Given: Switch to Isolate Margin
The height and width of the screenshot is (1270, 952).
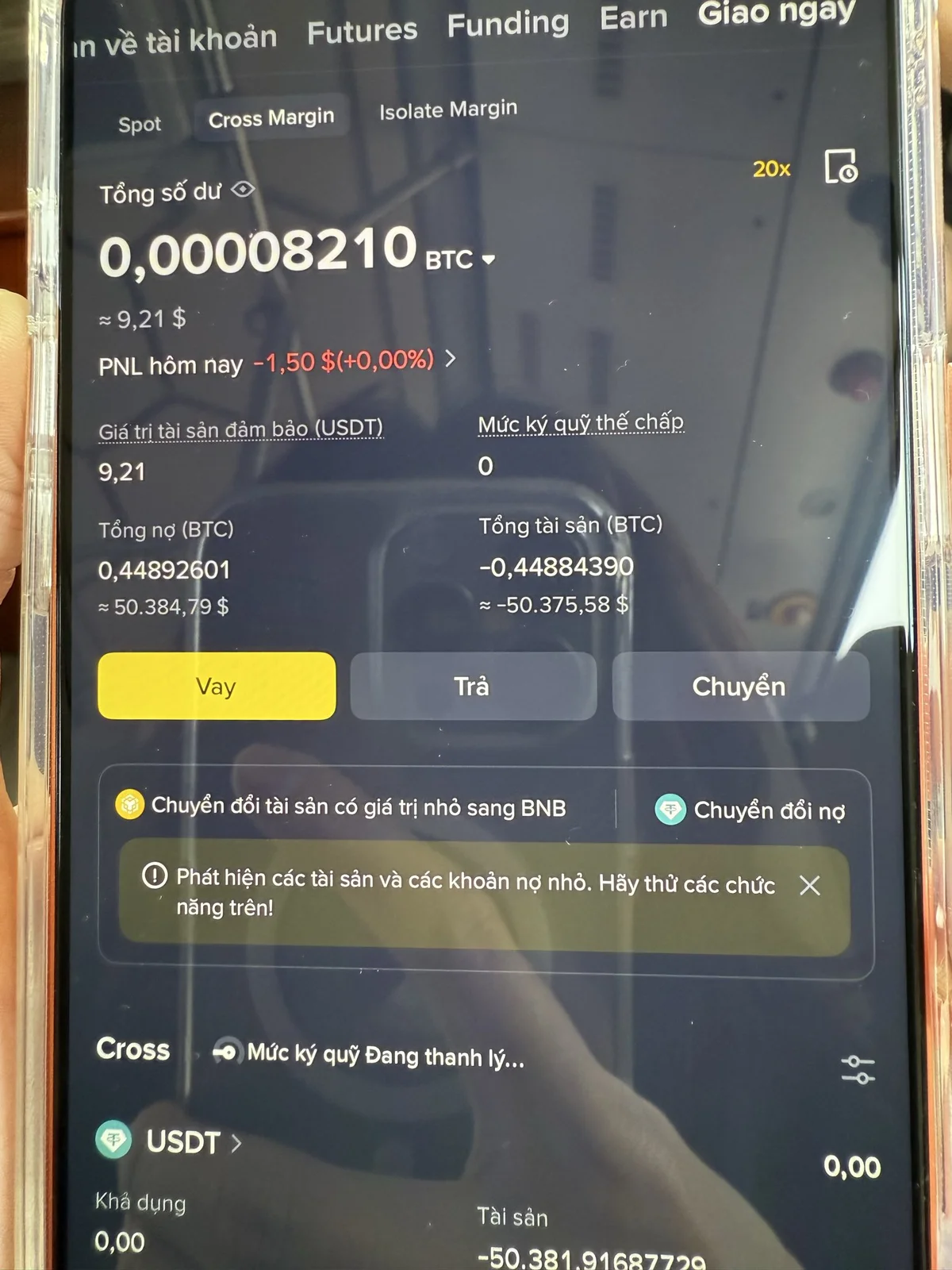Looking at the screenshot, I should 447,110.
